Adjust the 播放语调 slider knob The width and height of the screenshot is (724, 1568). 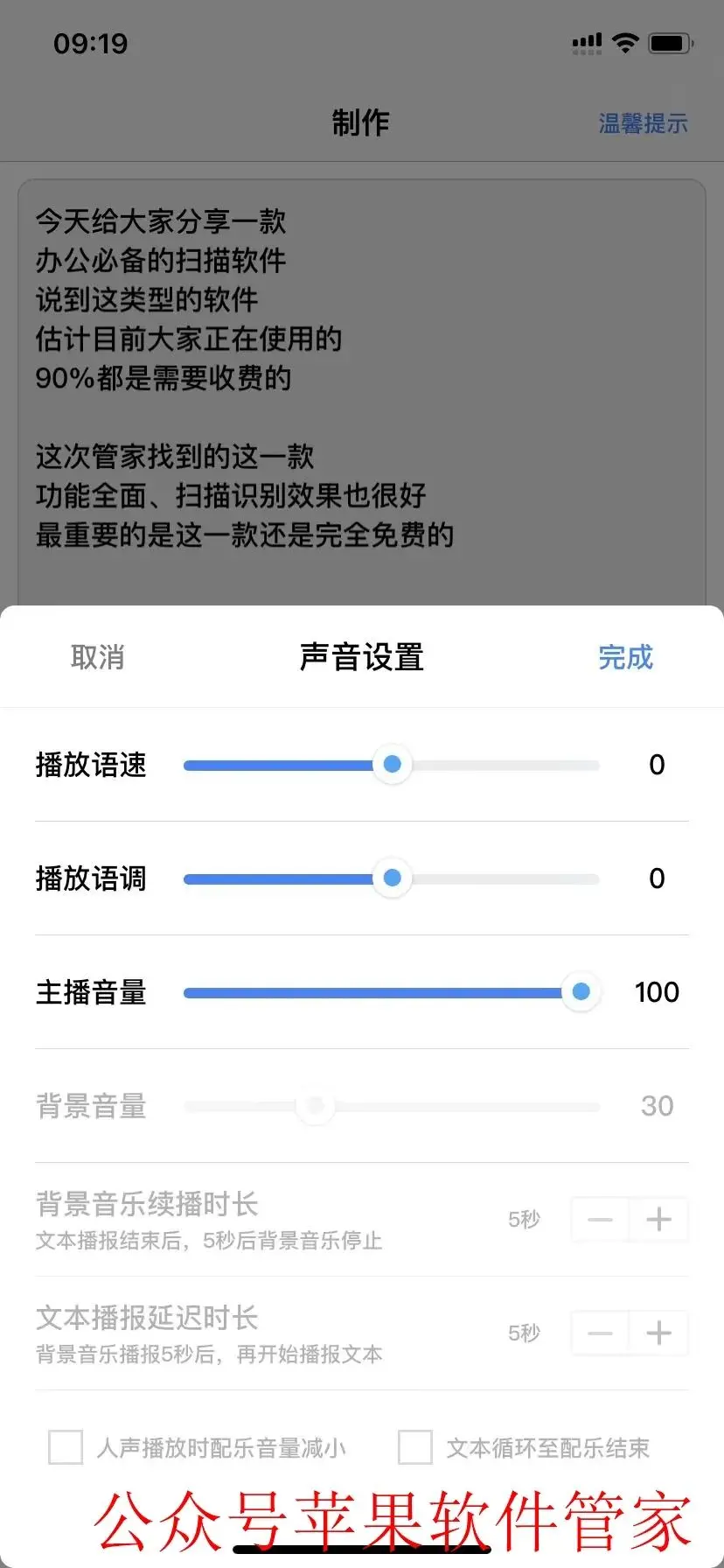click(392, 878)
